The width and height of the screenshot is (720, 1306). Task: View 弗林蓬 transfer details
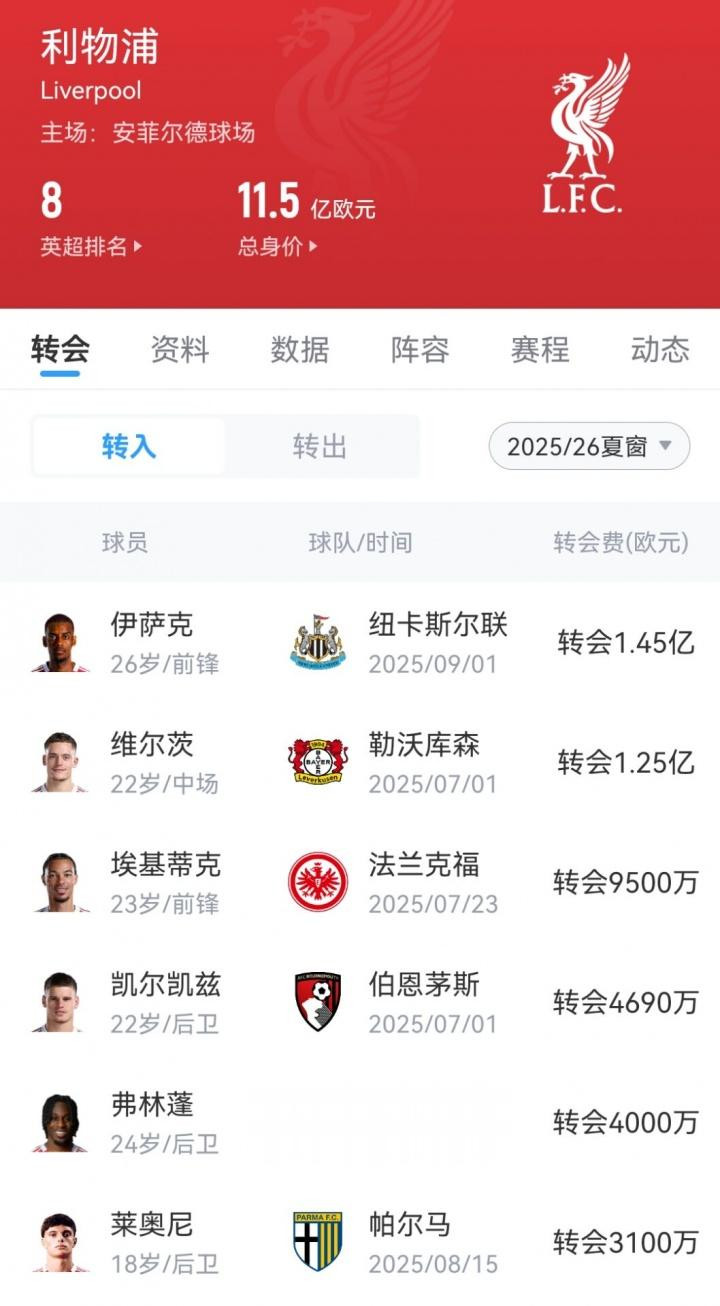point(360,1123)
